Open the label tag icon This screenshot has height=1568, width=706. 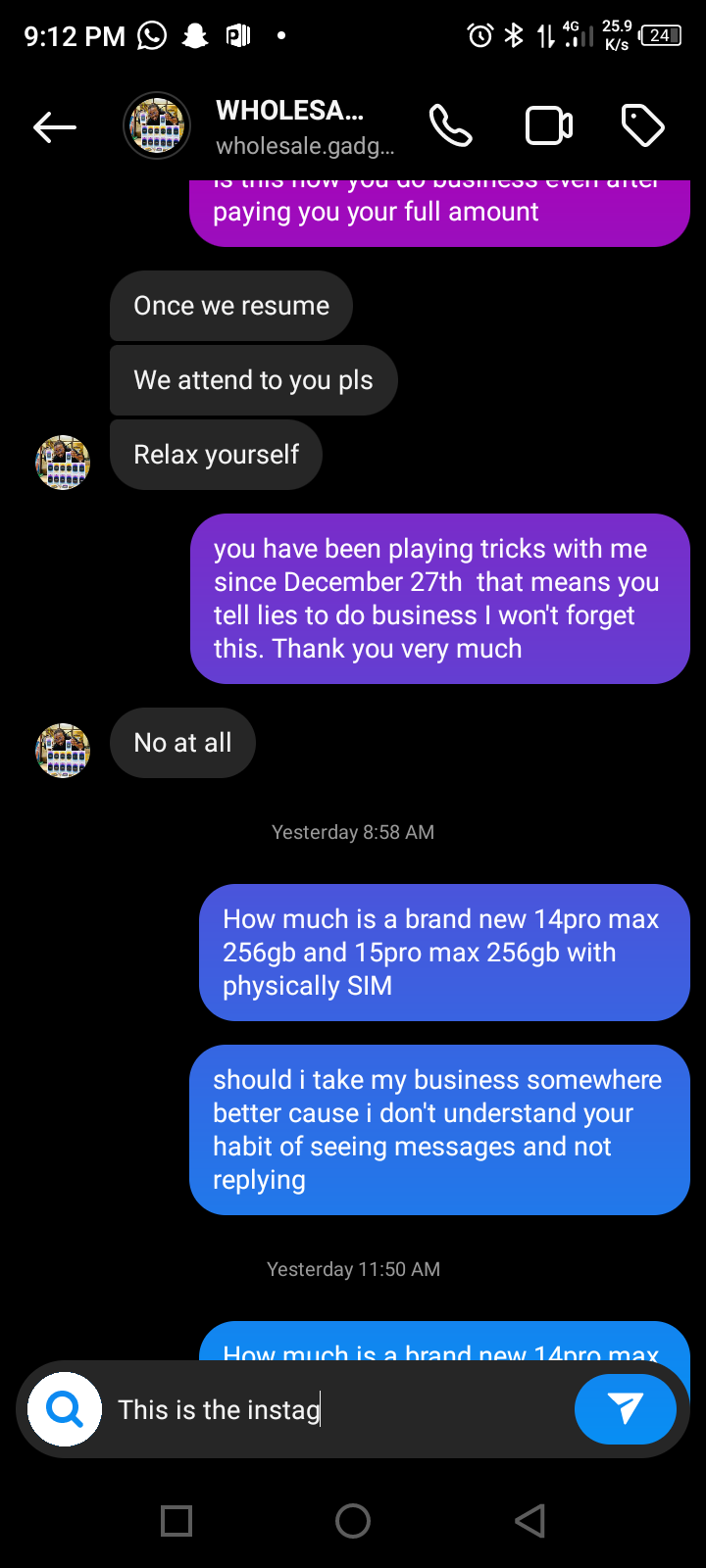click(643, 126)
